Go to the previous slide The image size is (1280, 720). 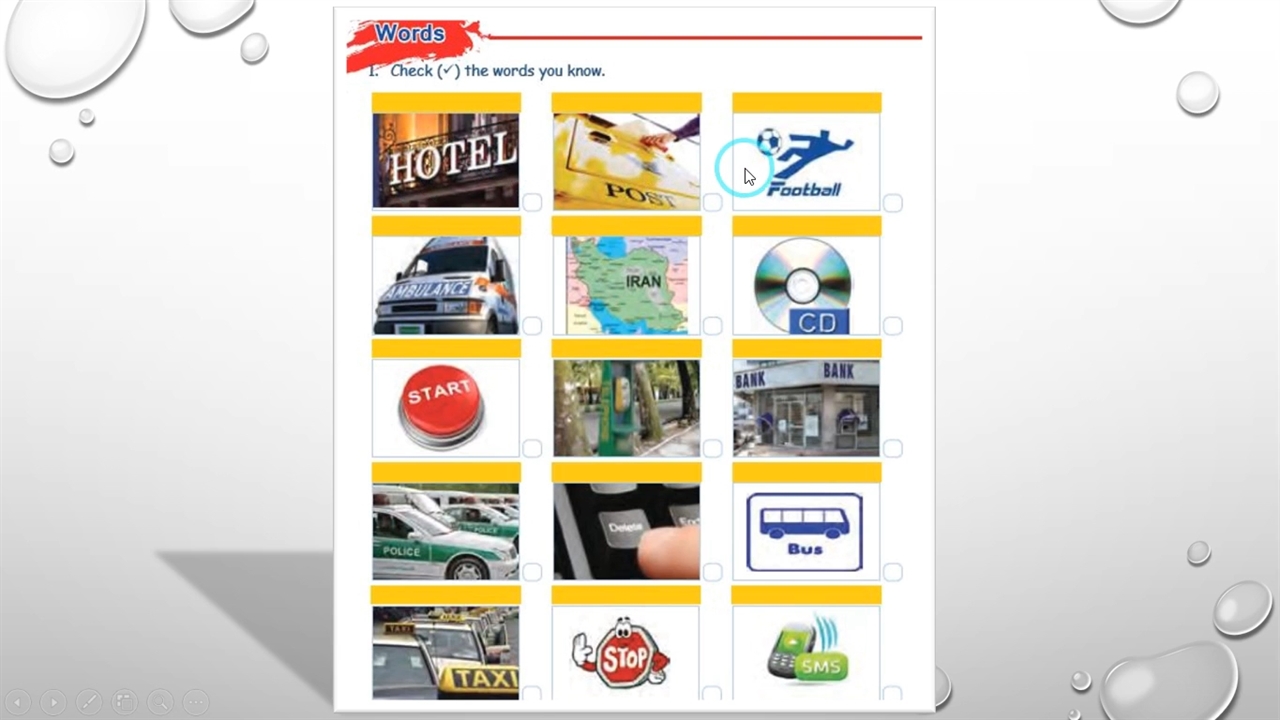17,702
